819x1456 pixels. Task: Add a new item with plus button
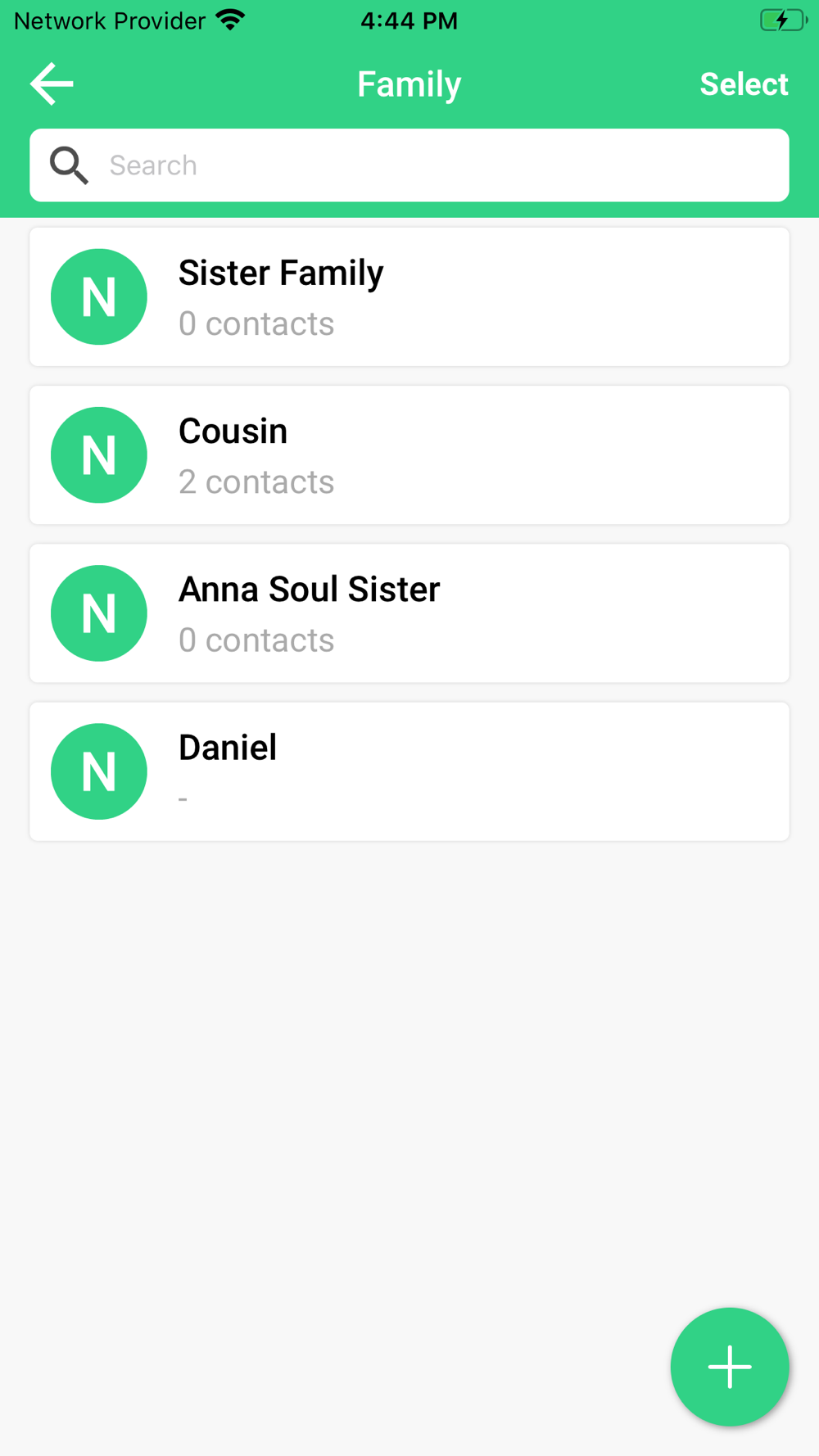click(x=730, y=1367)
